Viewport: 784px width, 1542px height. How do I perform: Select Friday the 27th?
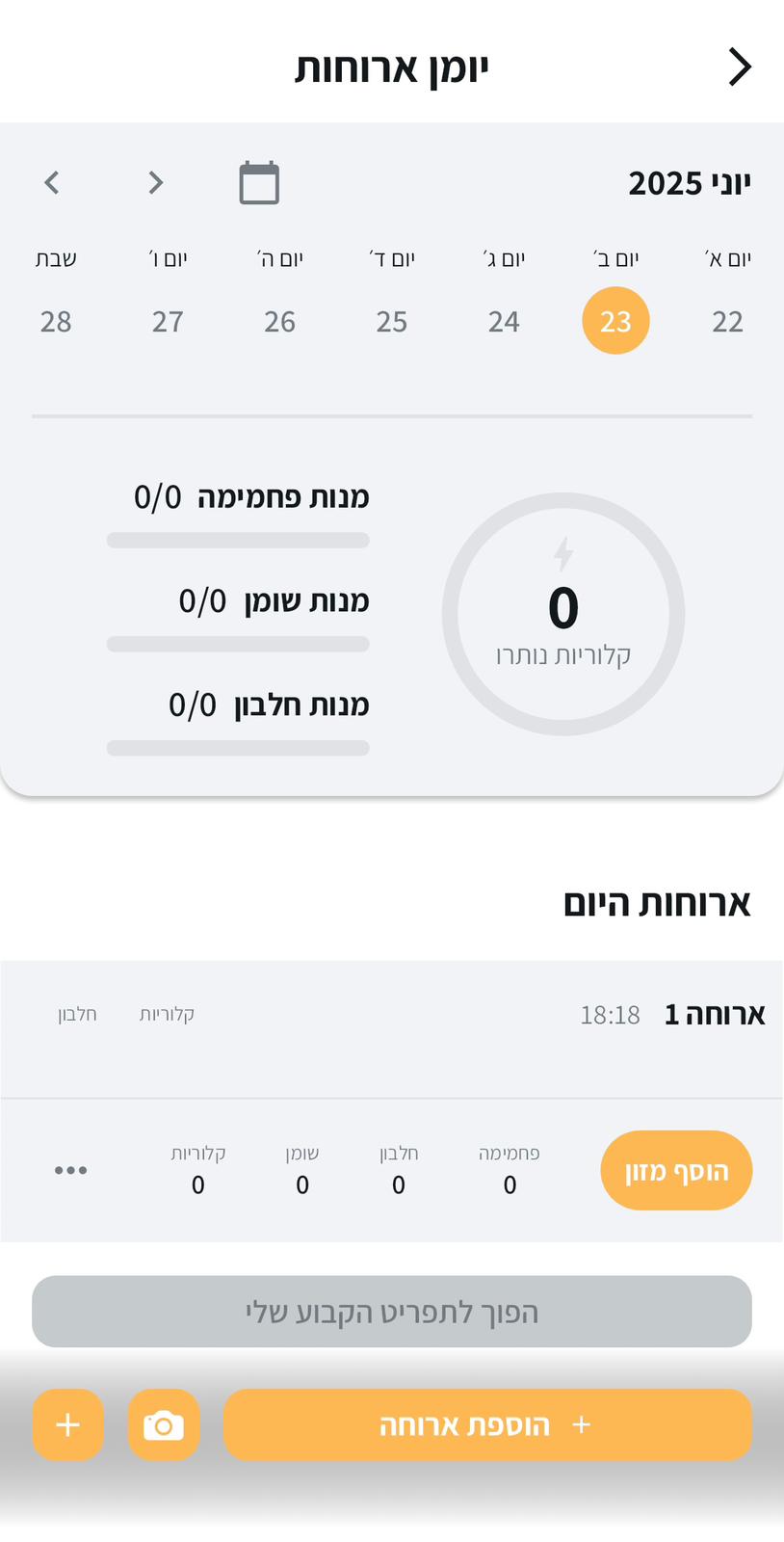click(168, 321)
